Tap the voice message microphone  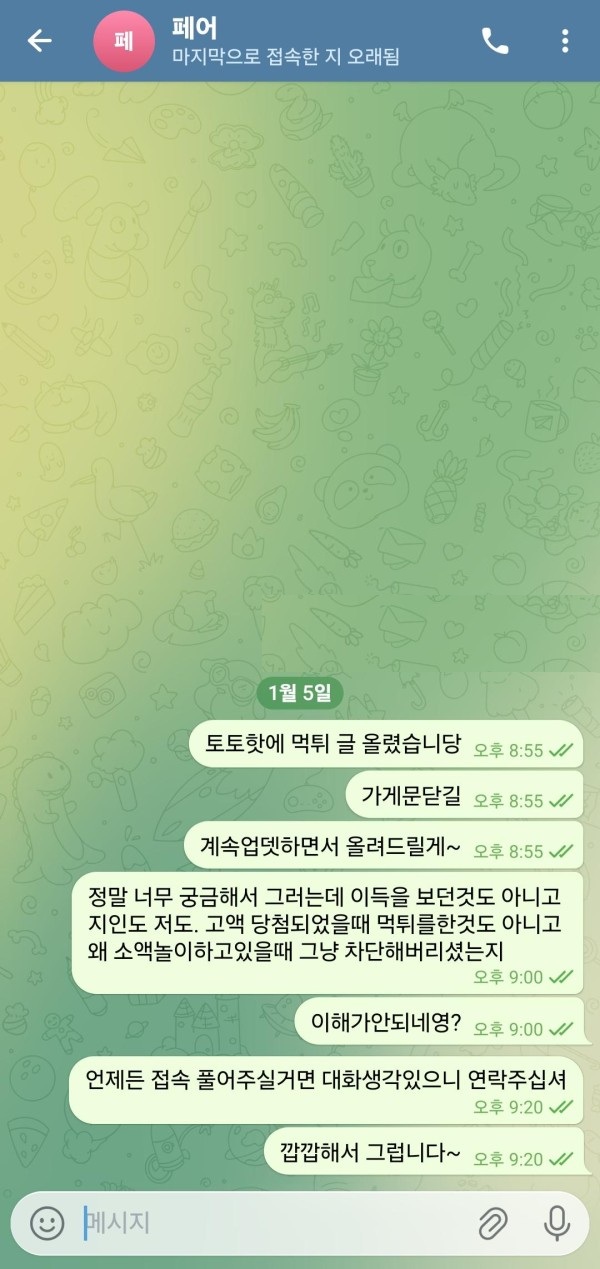(556, 1222)
